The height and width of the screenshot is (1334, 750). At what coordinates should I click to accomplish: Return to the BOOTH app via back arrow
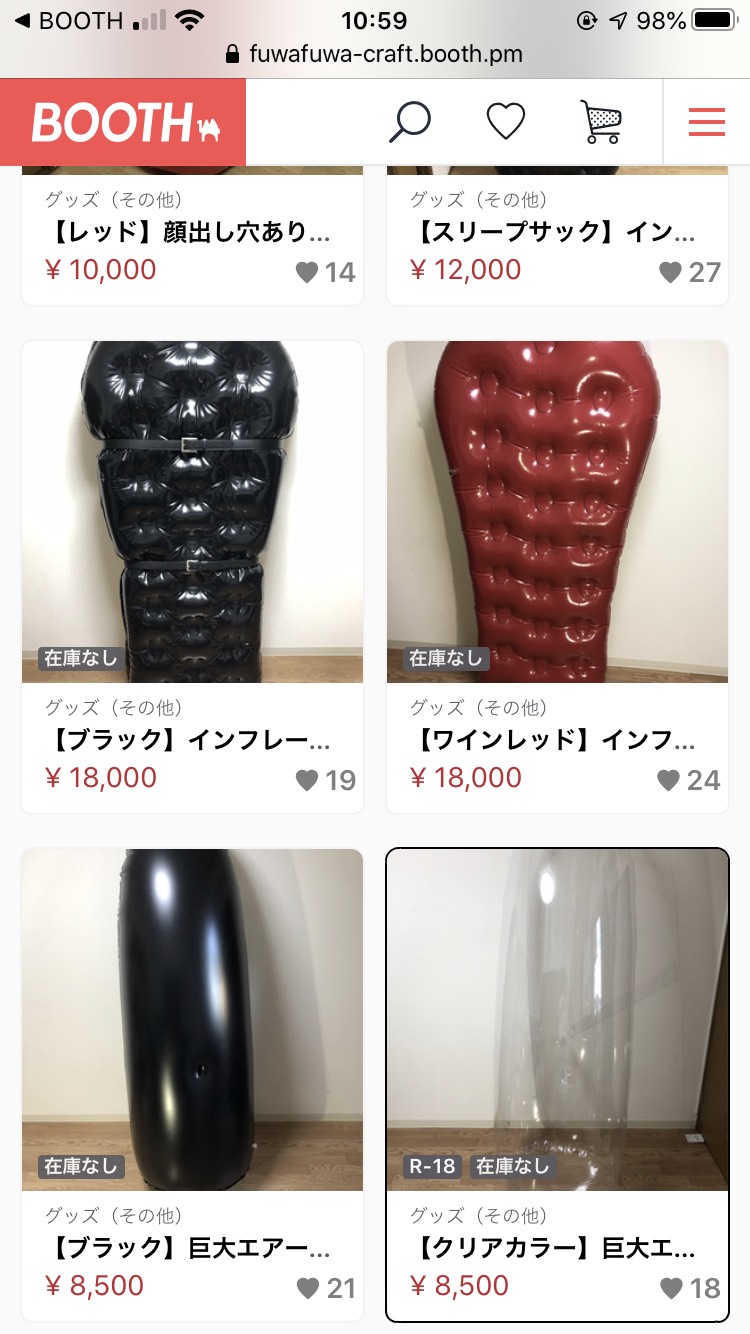pos(68,20)
